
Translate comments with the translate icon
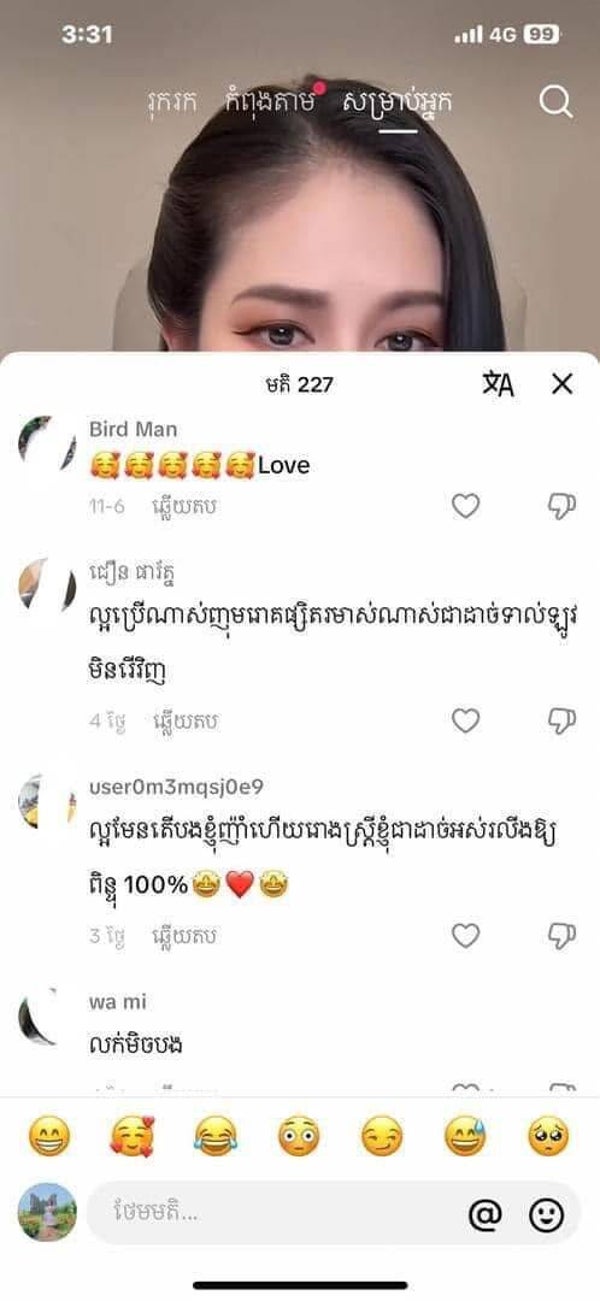pyautogui.click(x=498, y=384)
